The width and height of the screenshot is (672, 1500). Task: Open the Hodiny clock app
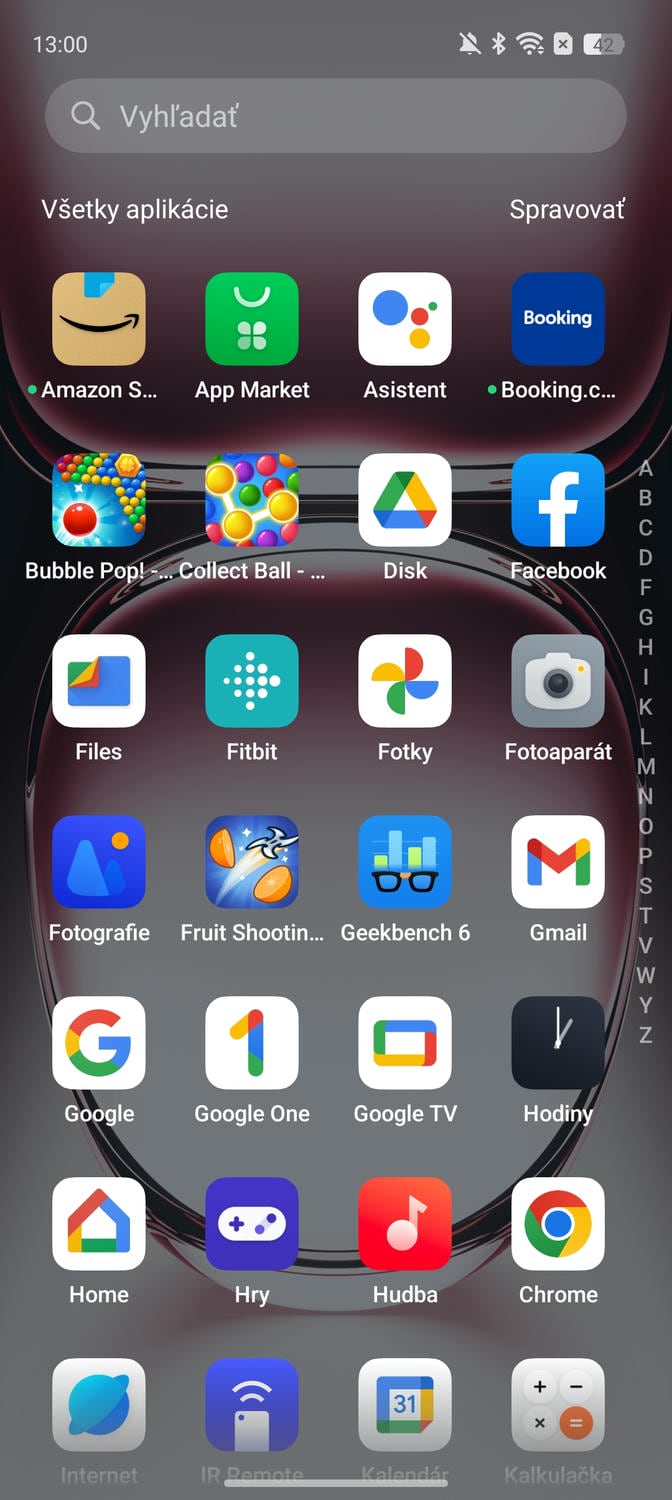(558, 1043)
